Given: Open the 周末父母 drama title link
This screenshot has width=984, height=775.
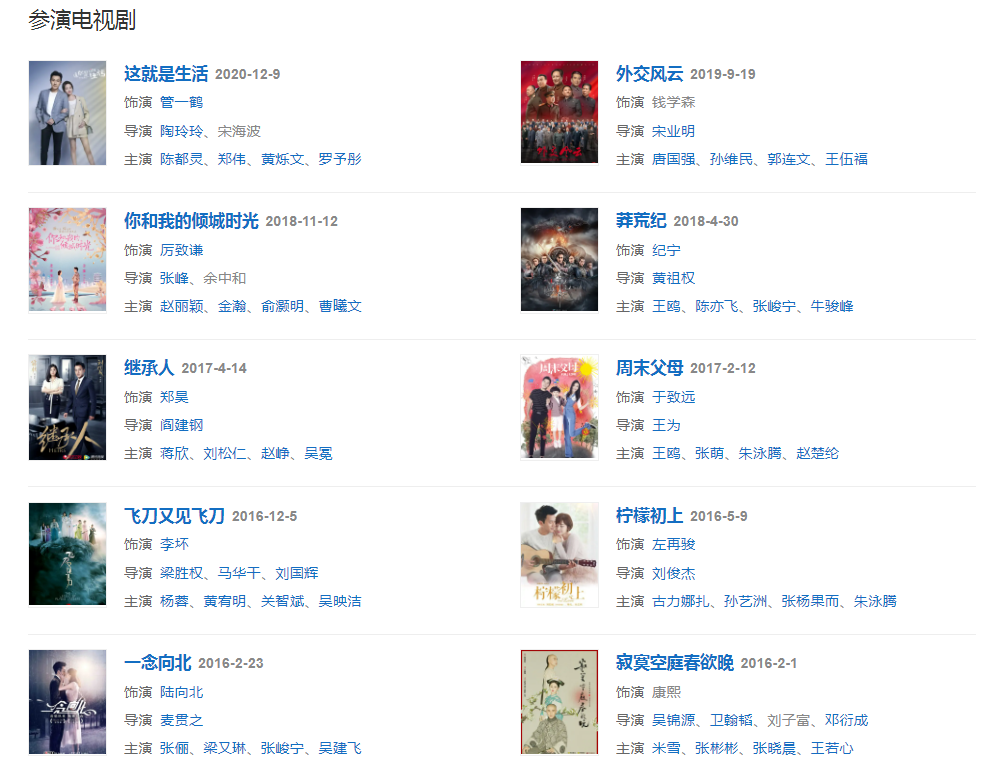Looking at the screenshot, I should 649,368.
